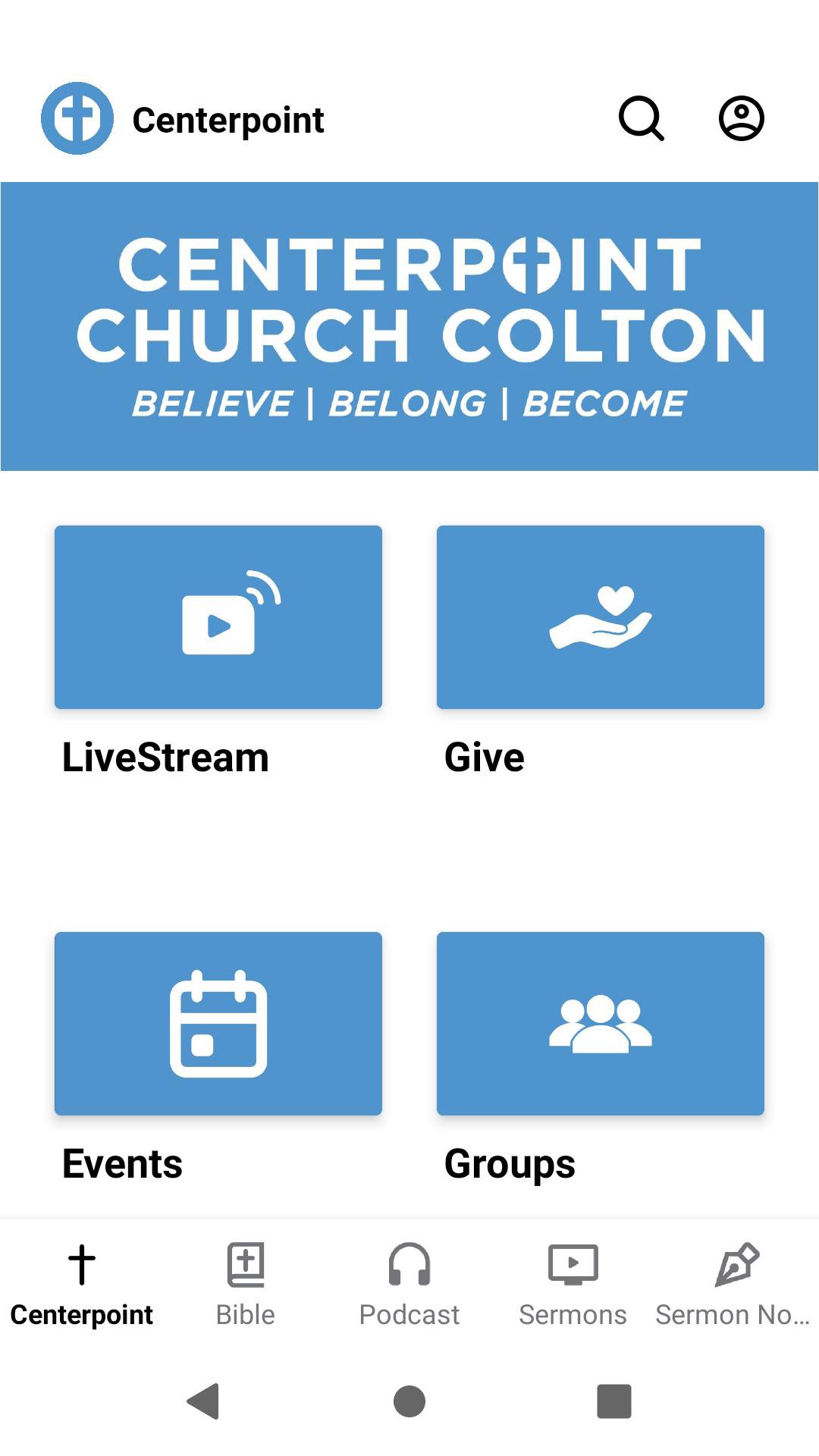Open the Groups tile

601,1024
